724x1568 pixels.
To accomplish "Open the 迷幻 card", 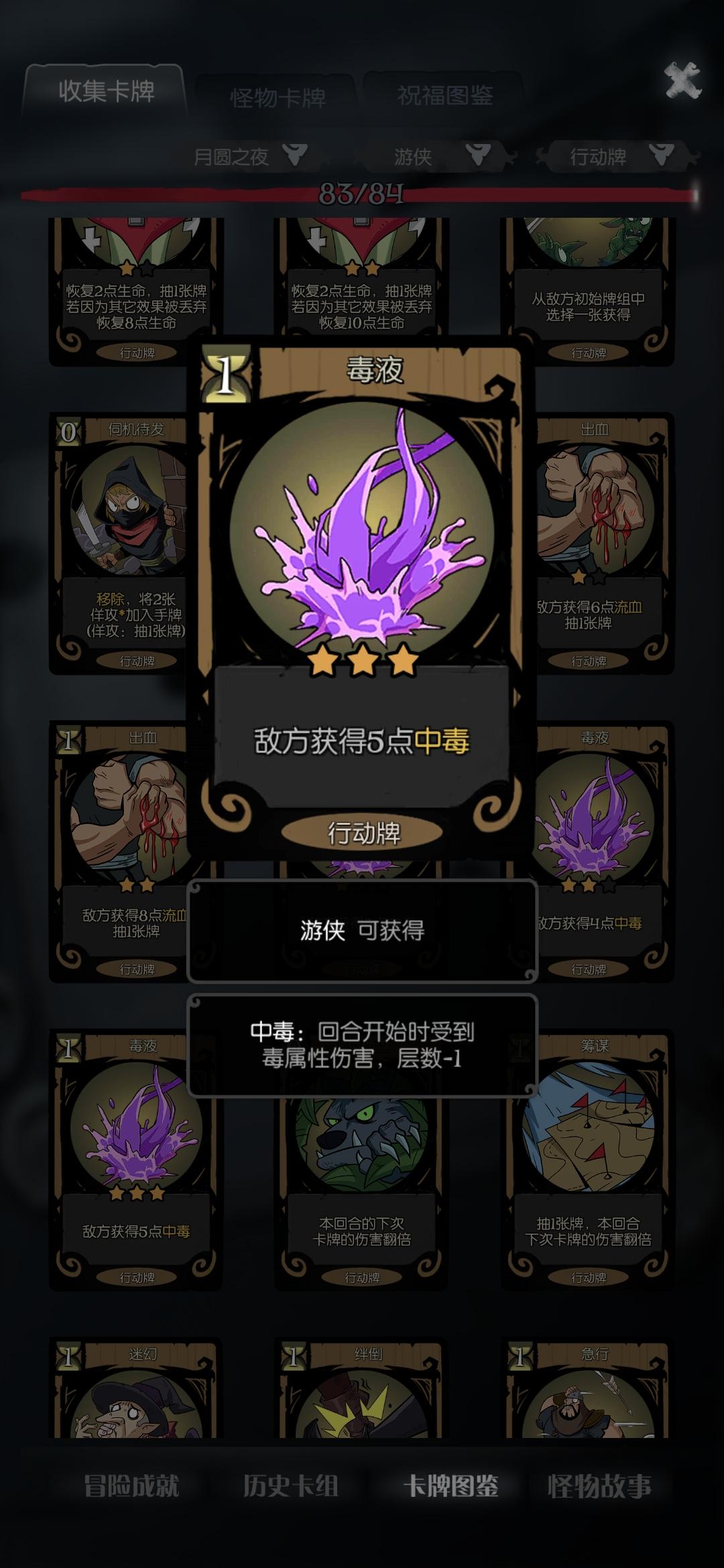I will [136, 1394].
